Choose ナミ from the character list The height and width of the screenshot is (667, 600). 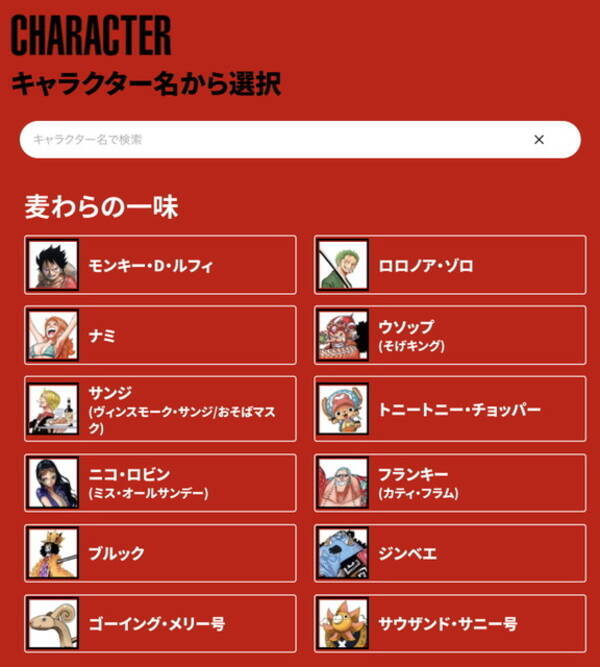coord(160,336)
